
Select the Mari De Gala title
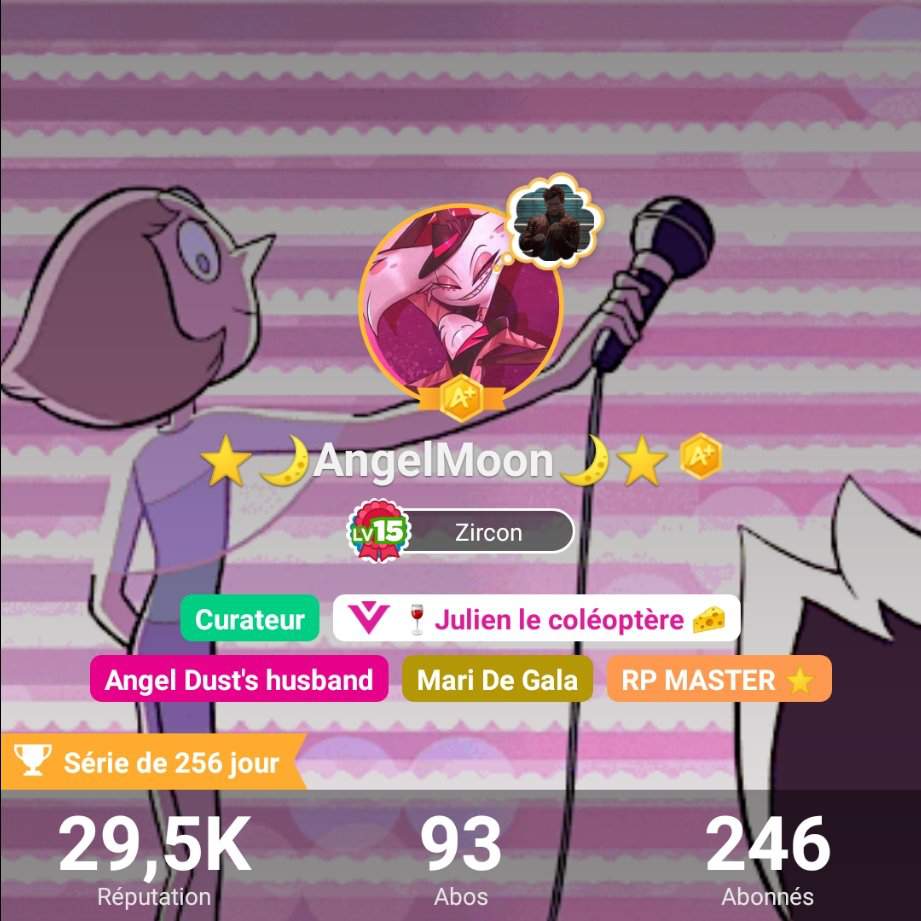(497, 680)
